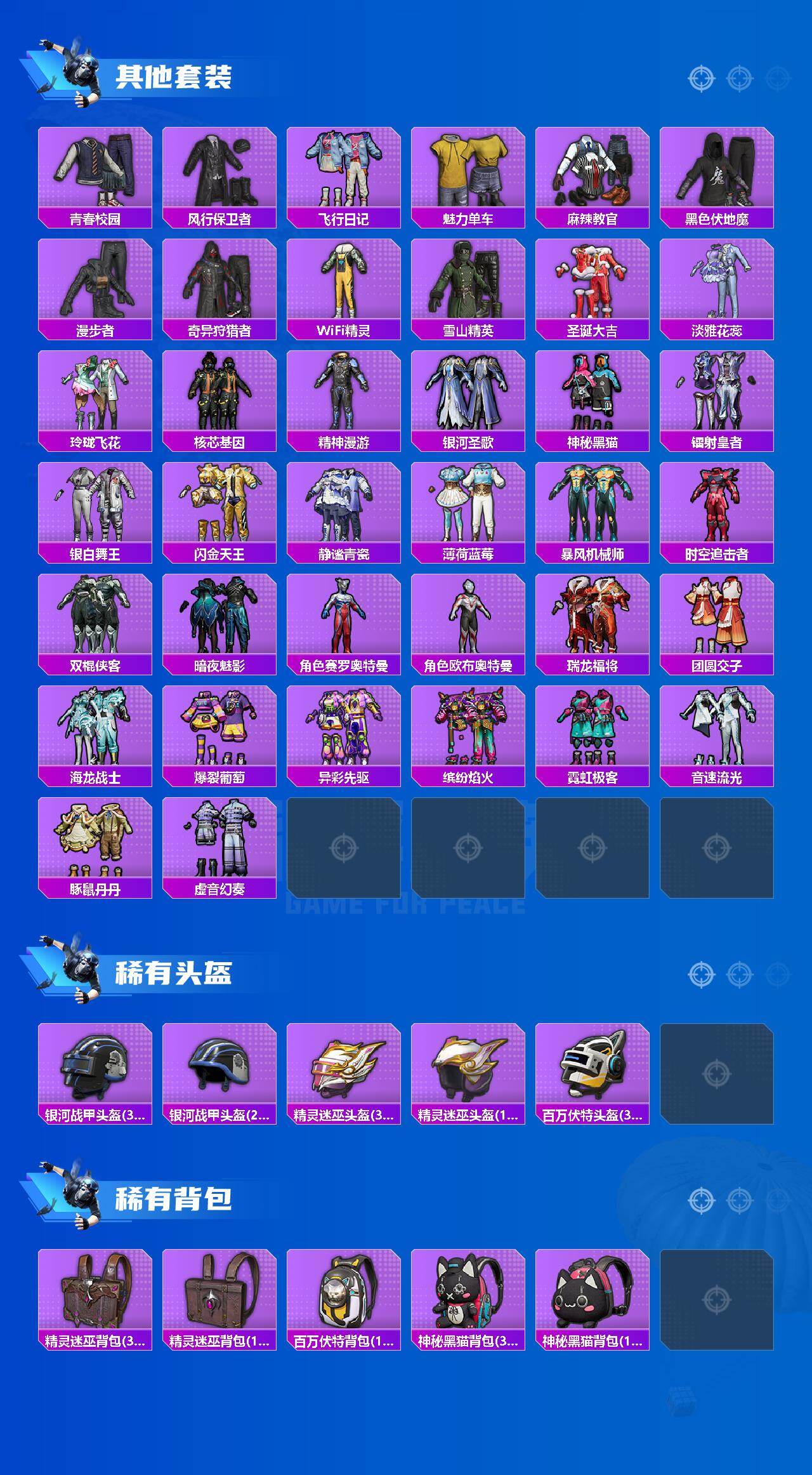Click the first crosshair icon top right of 其他套装

point(703,77)
